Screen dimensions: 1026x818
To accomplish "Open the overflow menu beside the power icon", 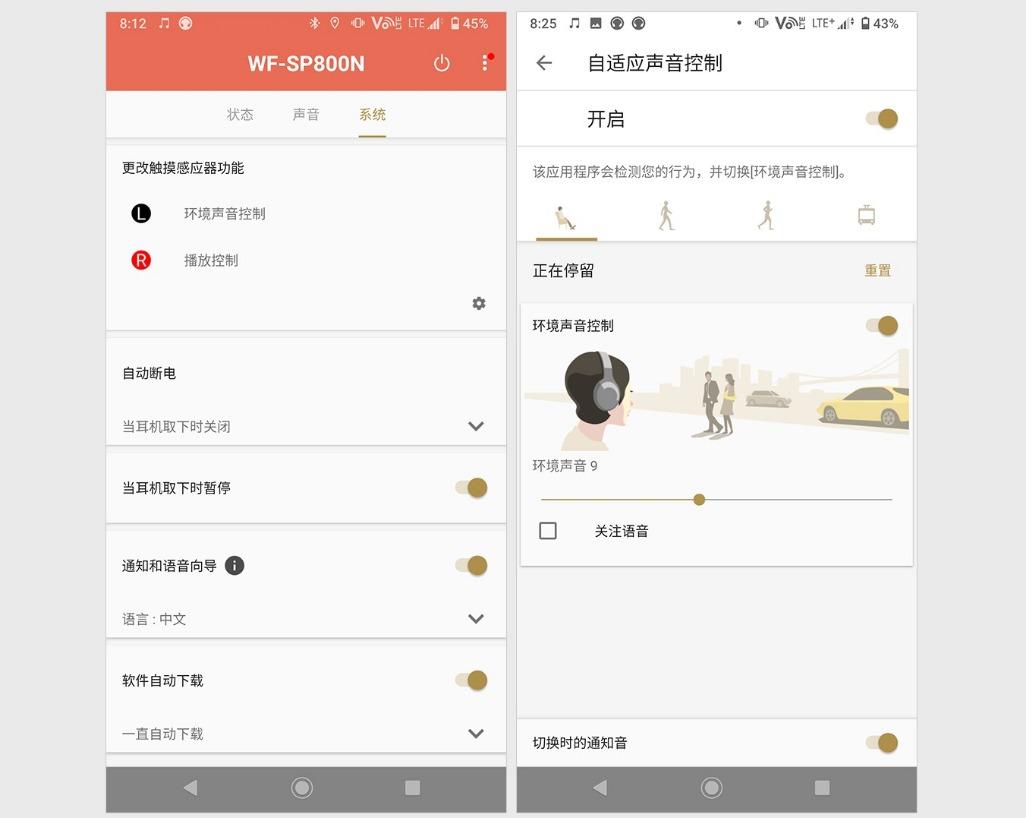I will [485, 63].
